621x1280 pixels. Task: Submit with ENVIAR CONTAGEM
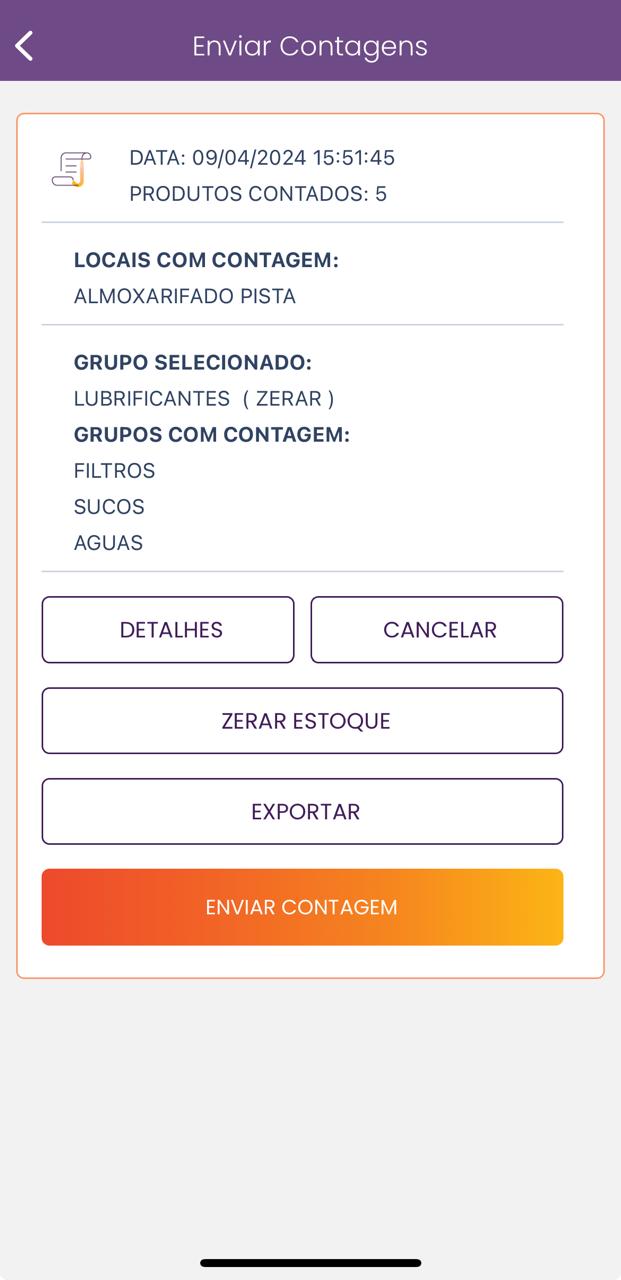(x=302, y=907)
